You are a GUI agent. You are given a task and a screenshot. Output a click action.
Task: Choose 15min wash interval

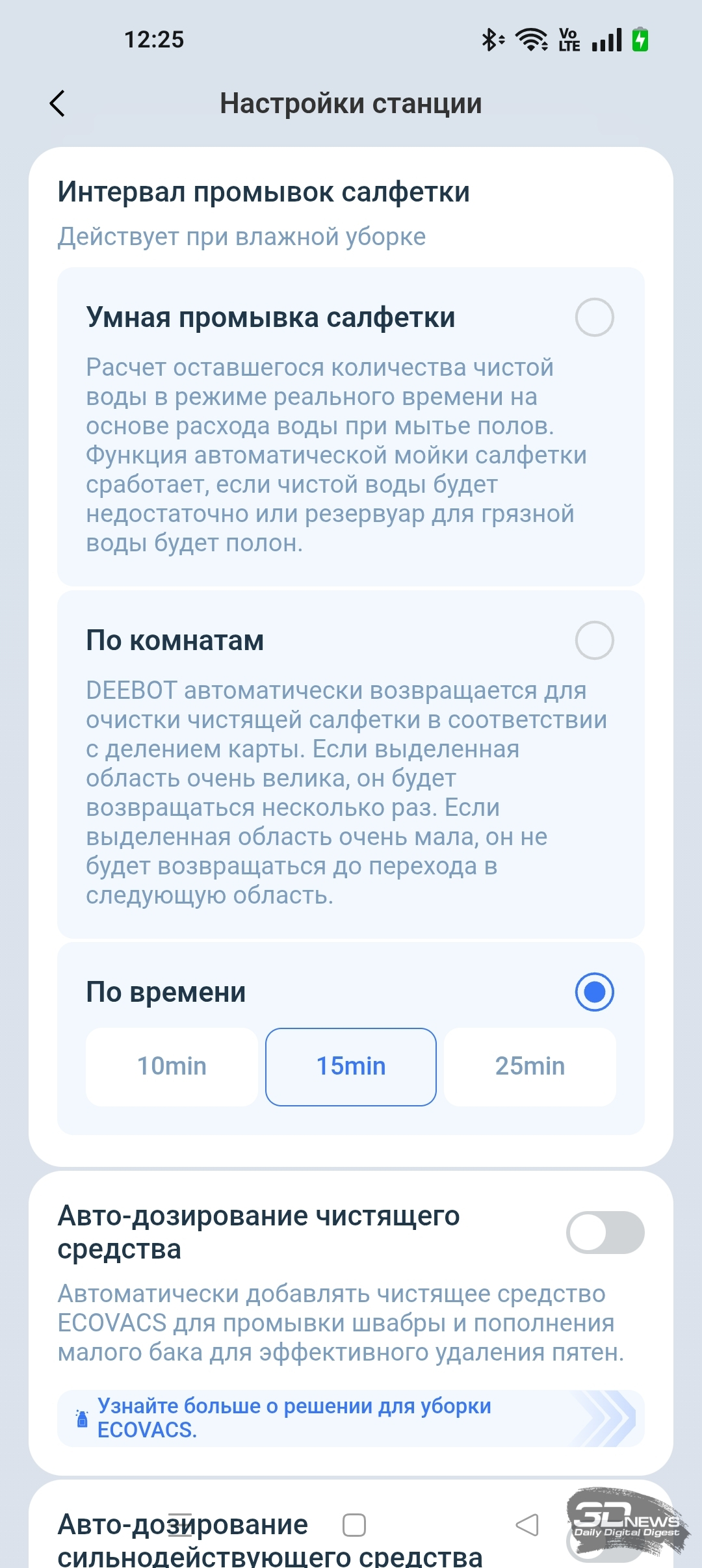[x=351, y=1066]
